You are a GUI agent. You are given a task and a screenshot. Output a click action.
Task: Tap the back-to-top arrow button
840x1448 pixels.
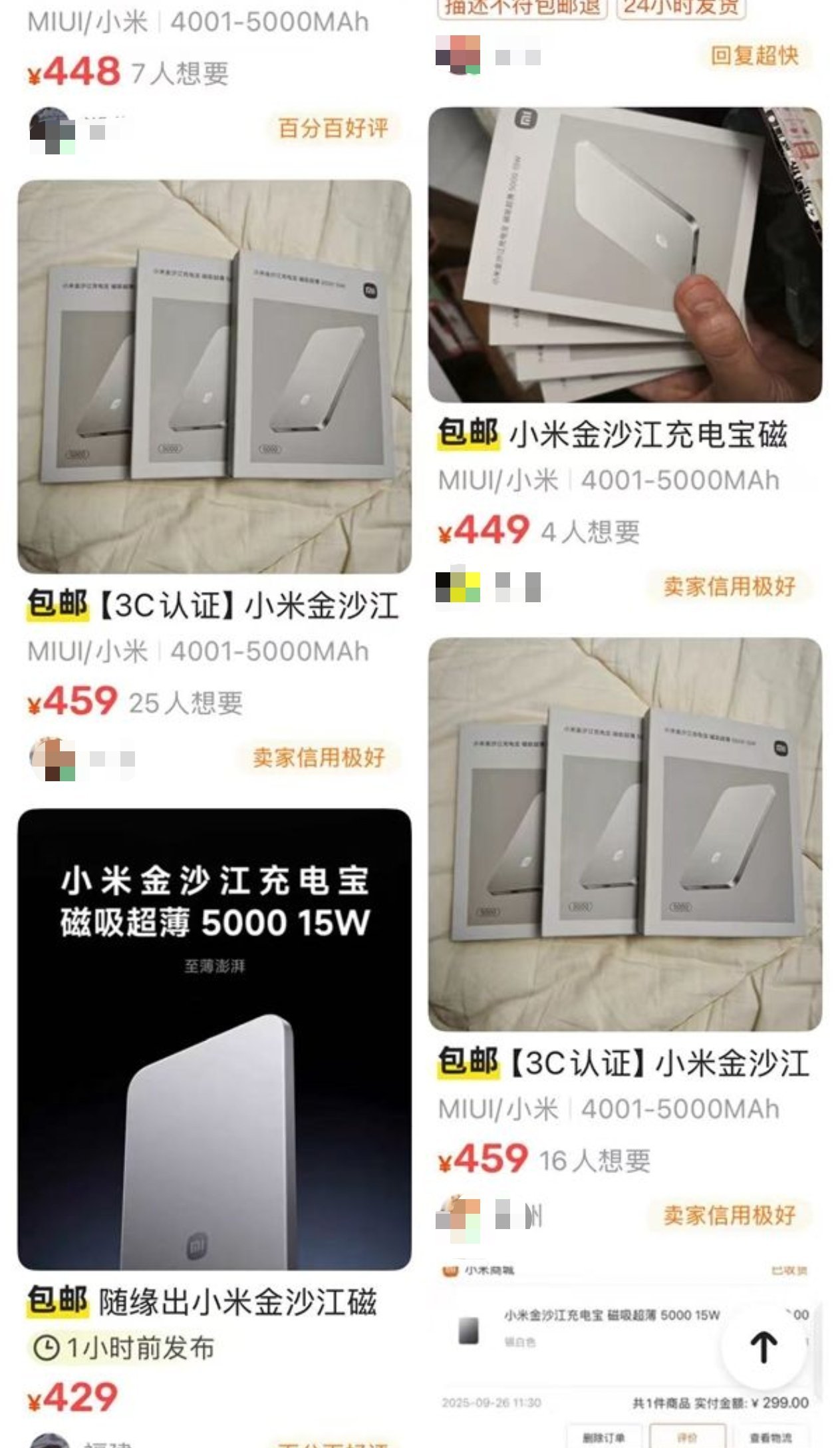763,1347
